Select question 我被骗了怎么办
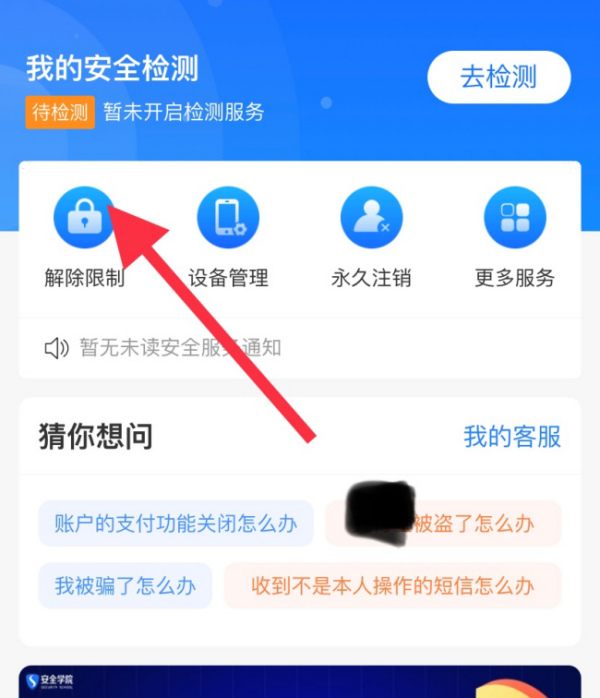Viewport: 600px width, 698px height. tap(125, 586)
